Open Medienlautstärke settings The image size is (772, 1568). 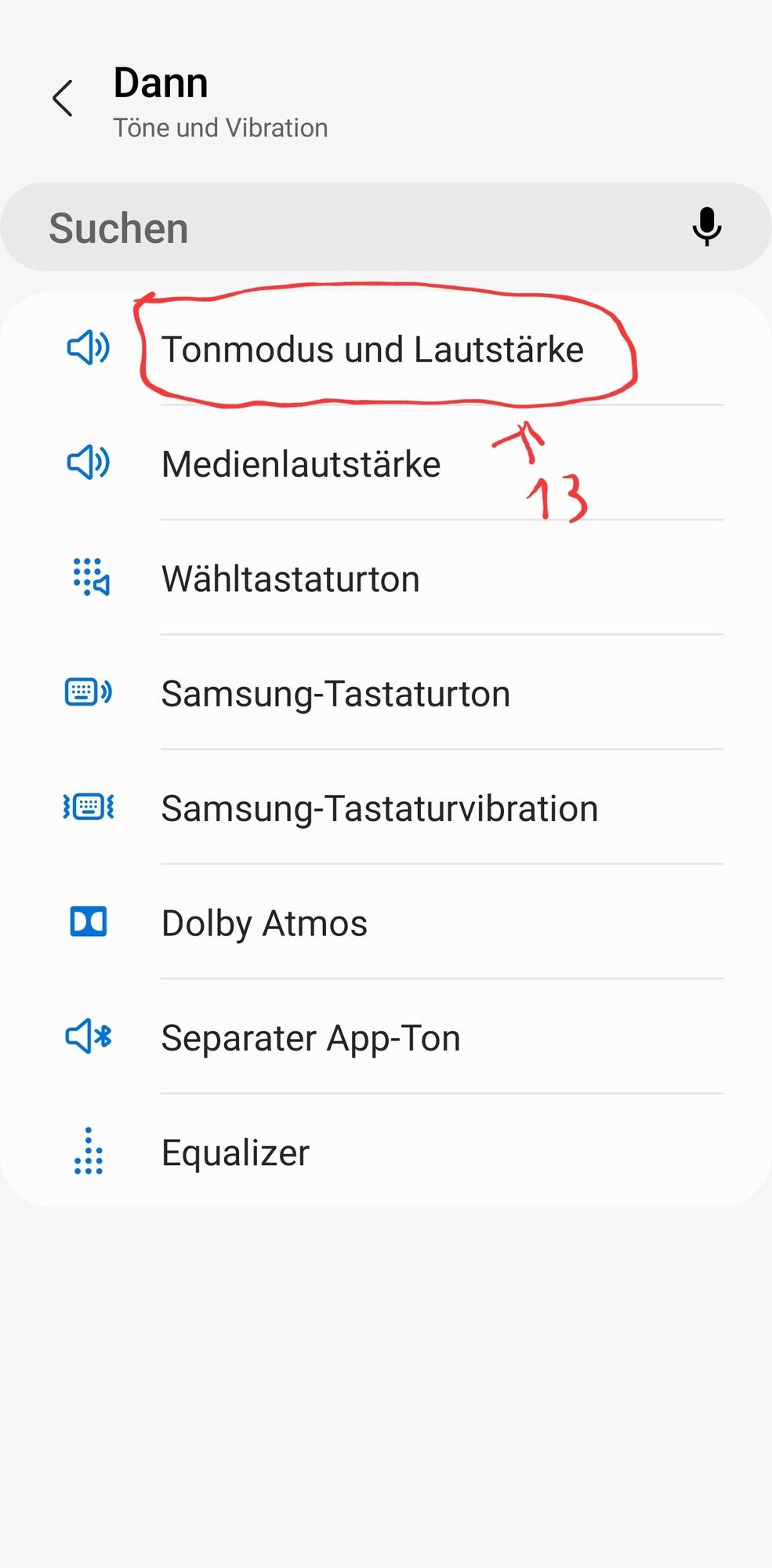tap(301, 464)
